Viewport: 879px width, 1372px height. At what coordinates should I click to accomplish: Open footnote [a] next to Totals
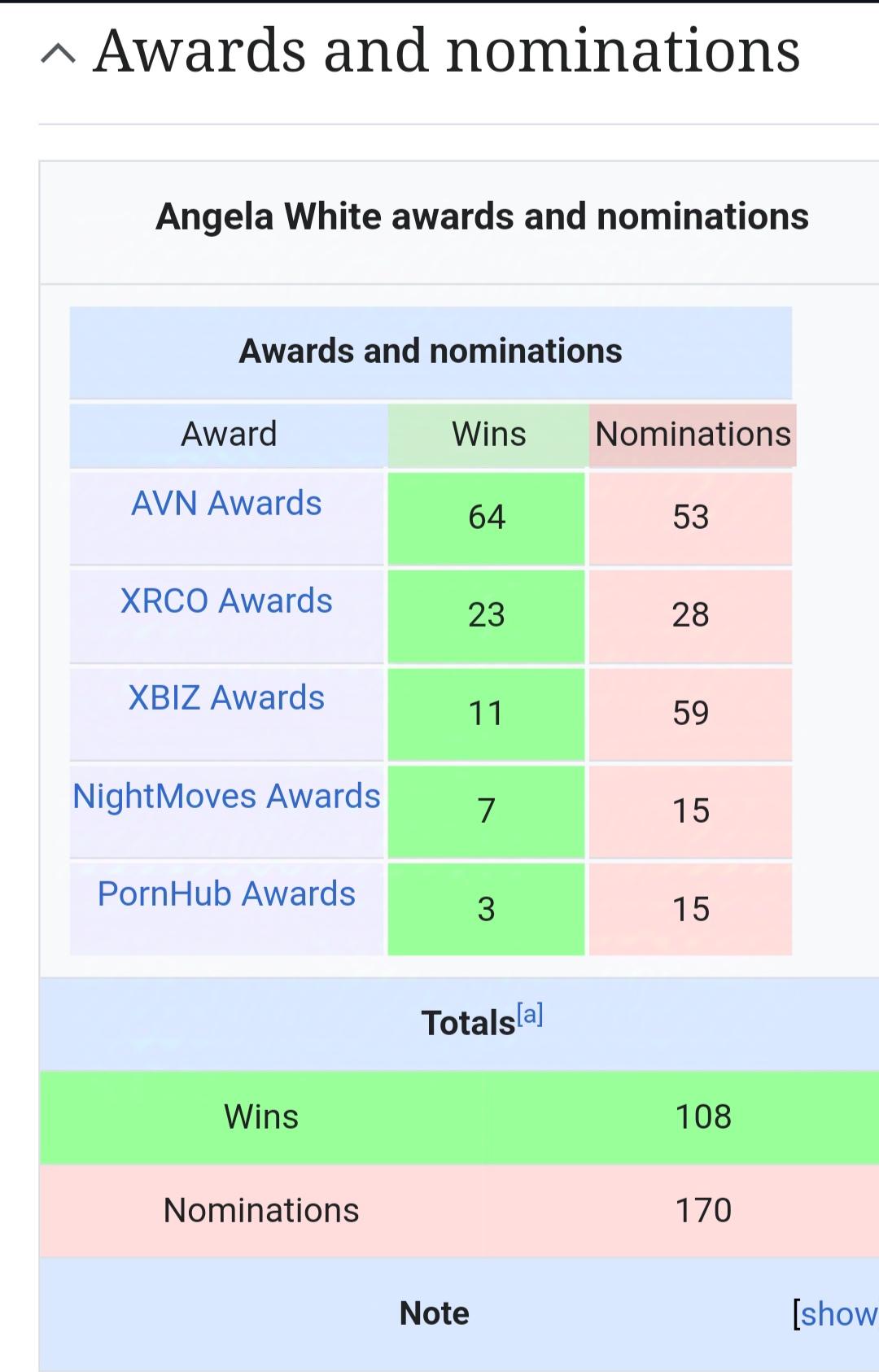[530, 1014]
